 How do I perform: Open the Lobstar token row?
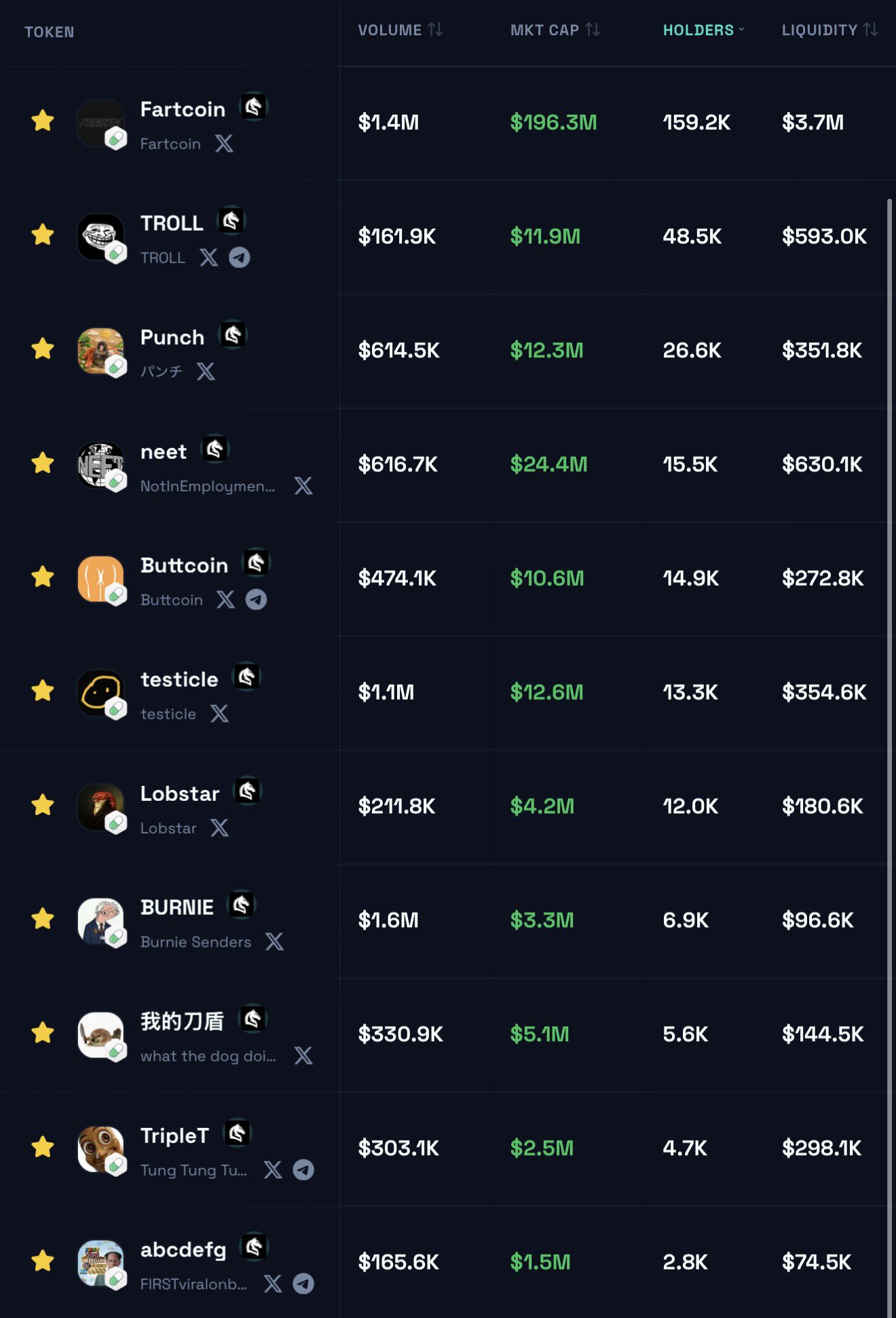click(x=179, y=793)
